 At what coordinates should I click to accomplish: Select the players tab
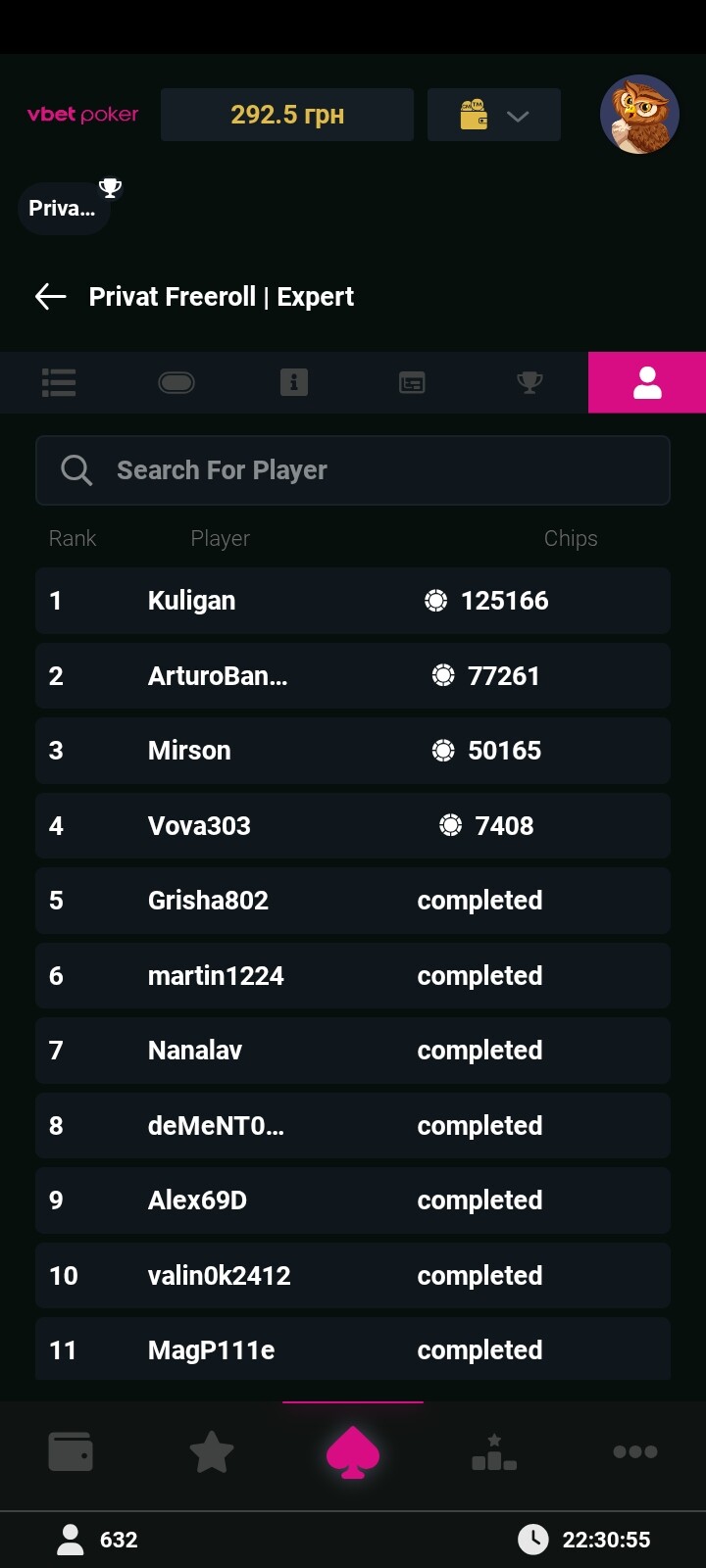647,382
